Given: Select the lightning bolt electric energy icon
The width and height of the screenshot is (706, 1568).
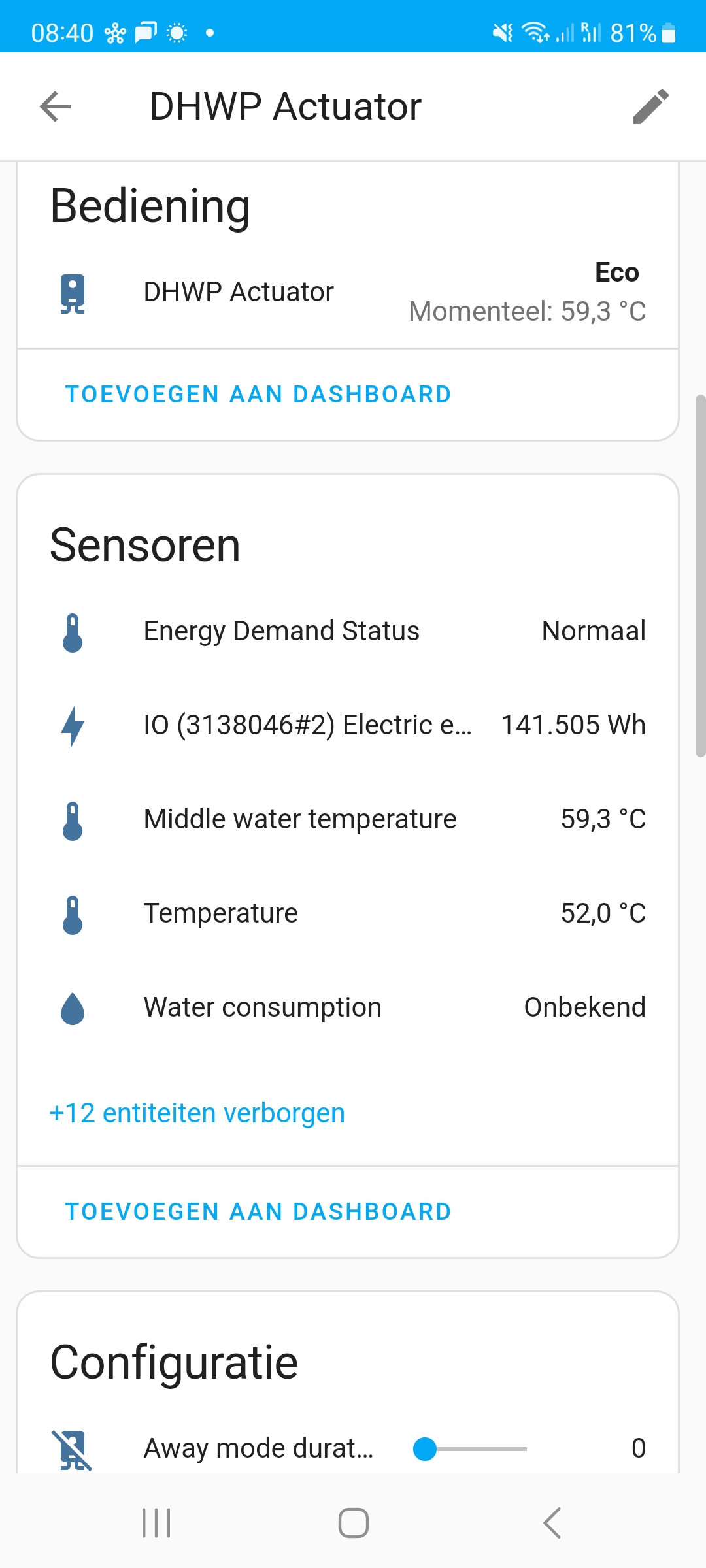Looking at the screenshot, I should pos(73,725).
